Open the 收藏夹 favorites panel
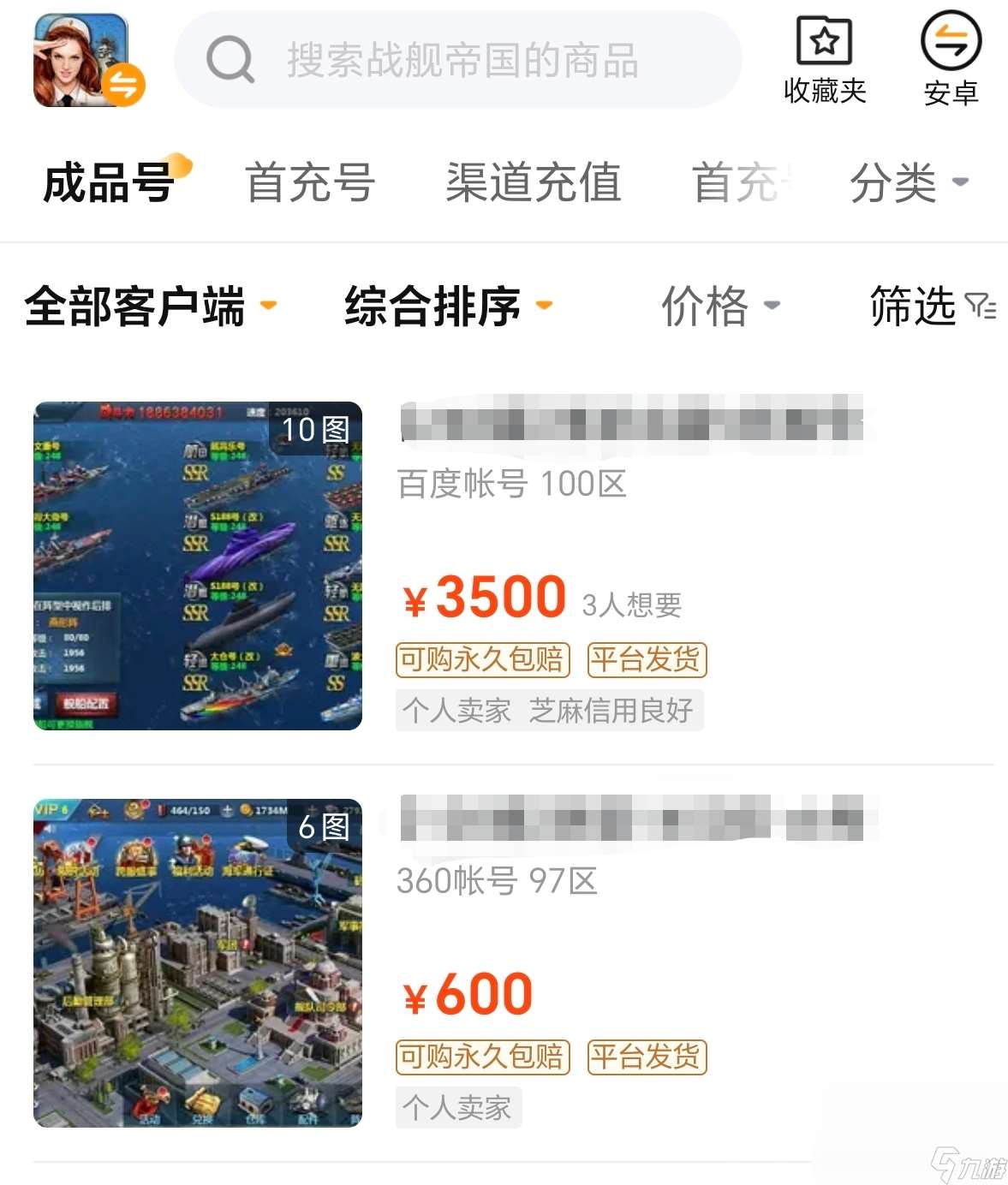Screen dimensions: 1008x1185 (824, 60)
